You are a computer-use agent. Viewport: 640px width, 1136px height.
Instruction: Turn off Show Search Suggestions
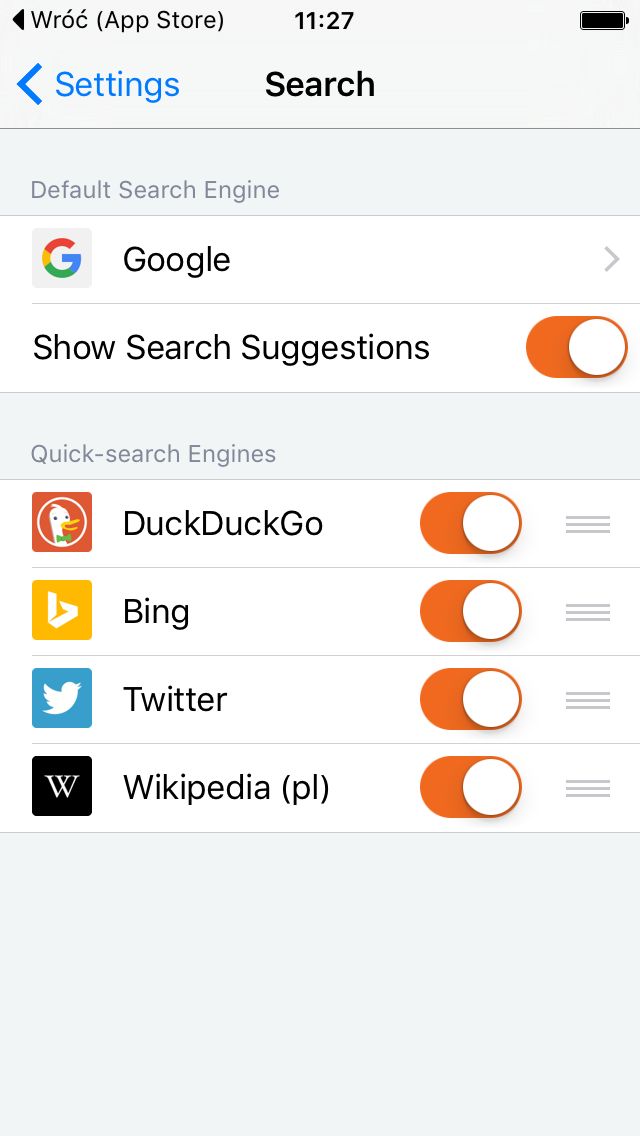point(576,347)
